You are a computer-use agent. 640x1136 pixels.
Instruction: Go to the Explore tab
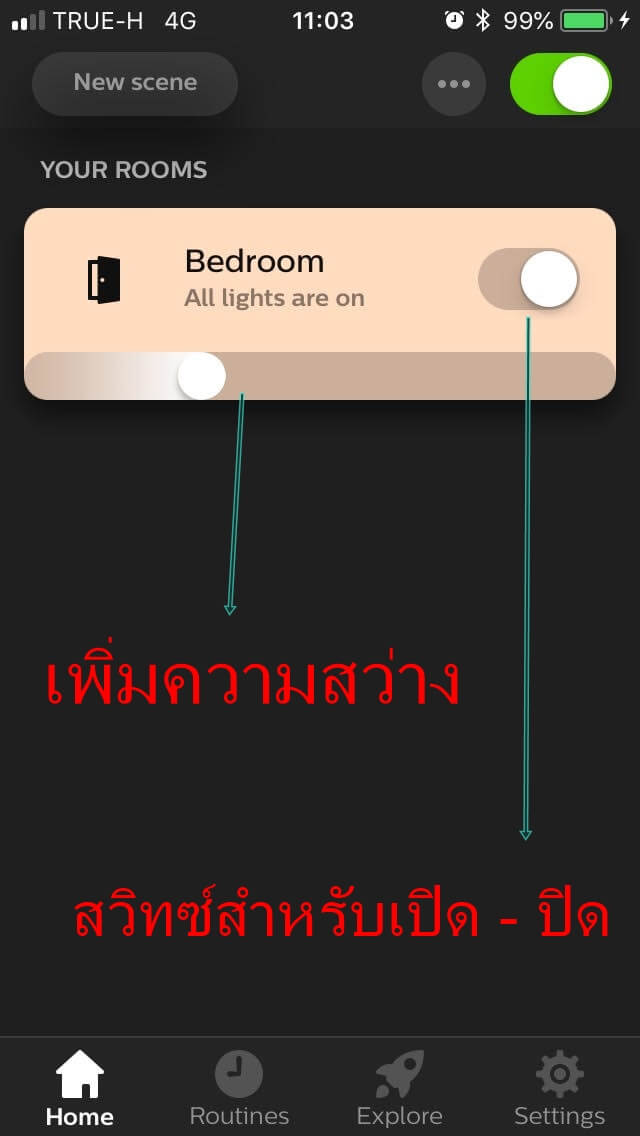point(399,1088)
